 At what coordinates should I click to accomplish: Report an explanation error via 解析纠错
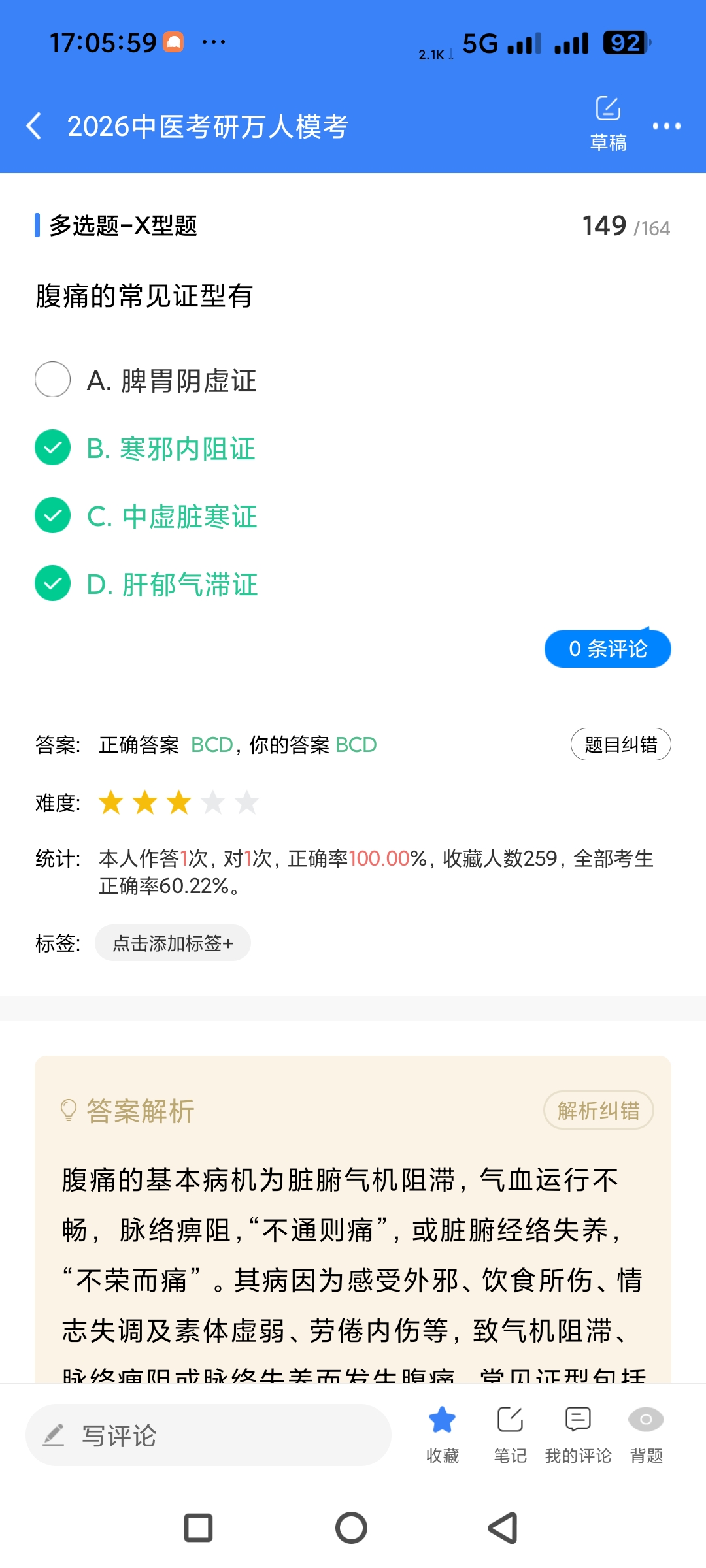[x=598, y=1110]
